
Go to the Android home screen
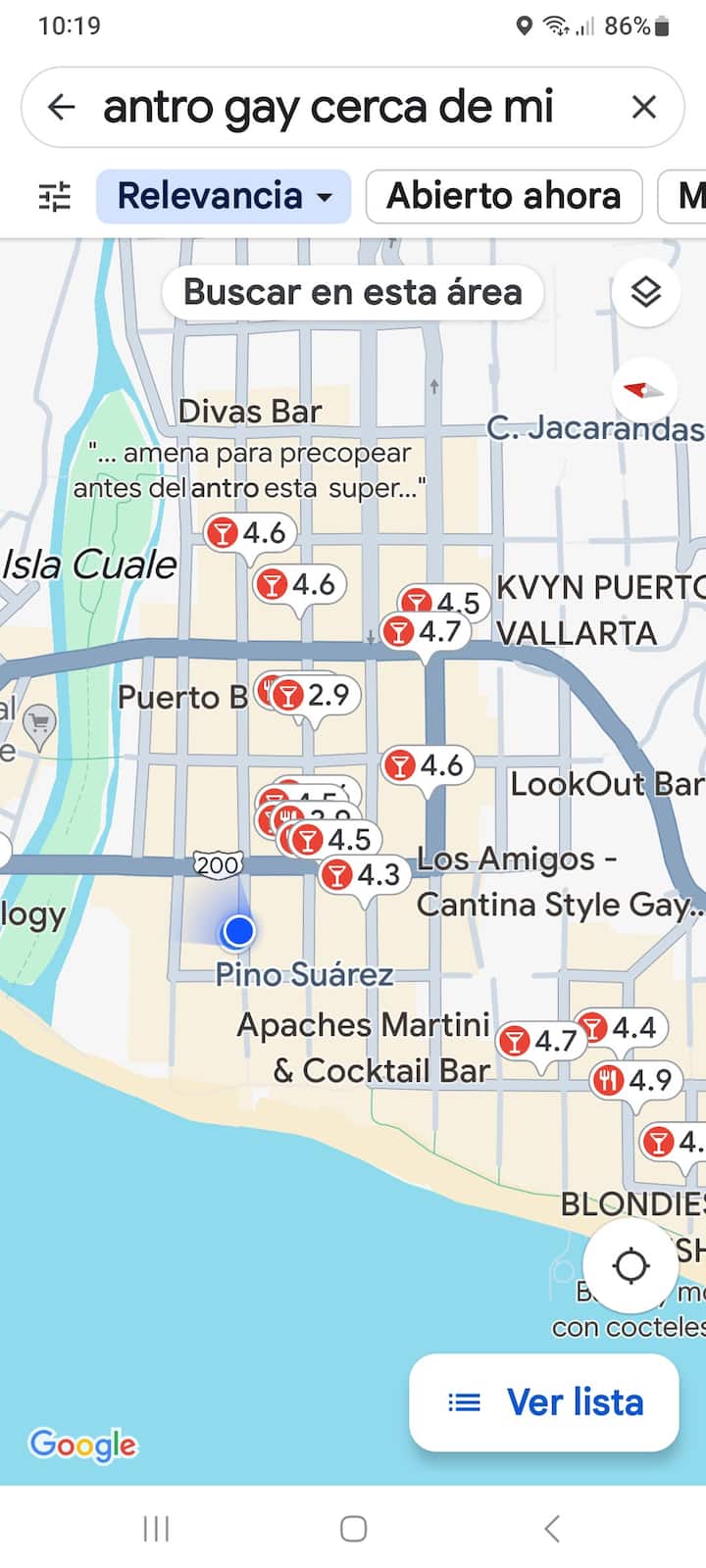[353, 1528]
